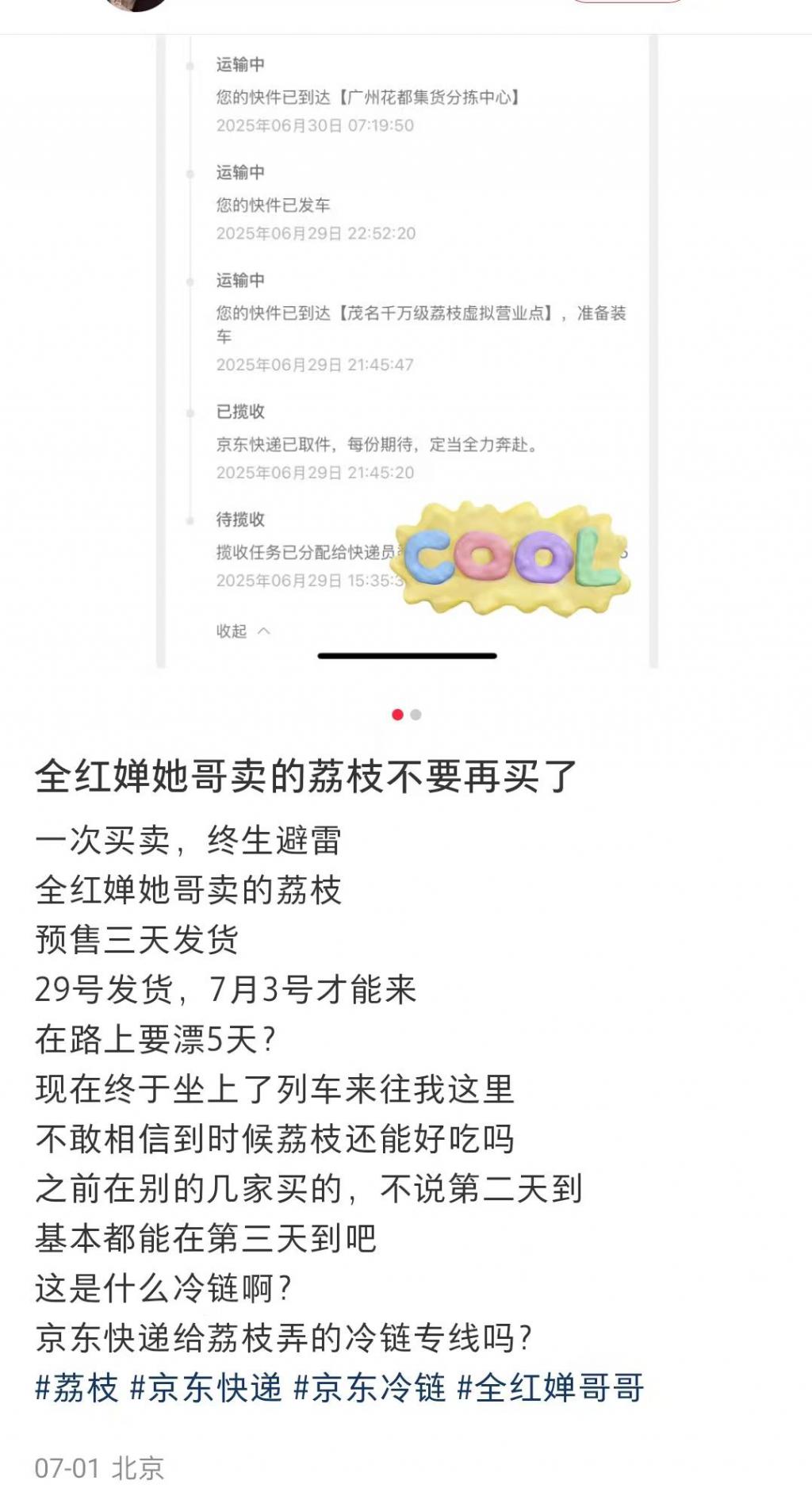Open the #京东冷链 hashtag
The width and height of the screenshot is (812, 1492).
[370, 1389]
